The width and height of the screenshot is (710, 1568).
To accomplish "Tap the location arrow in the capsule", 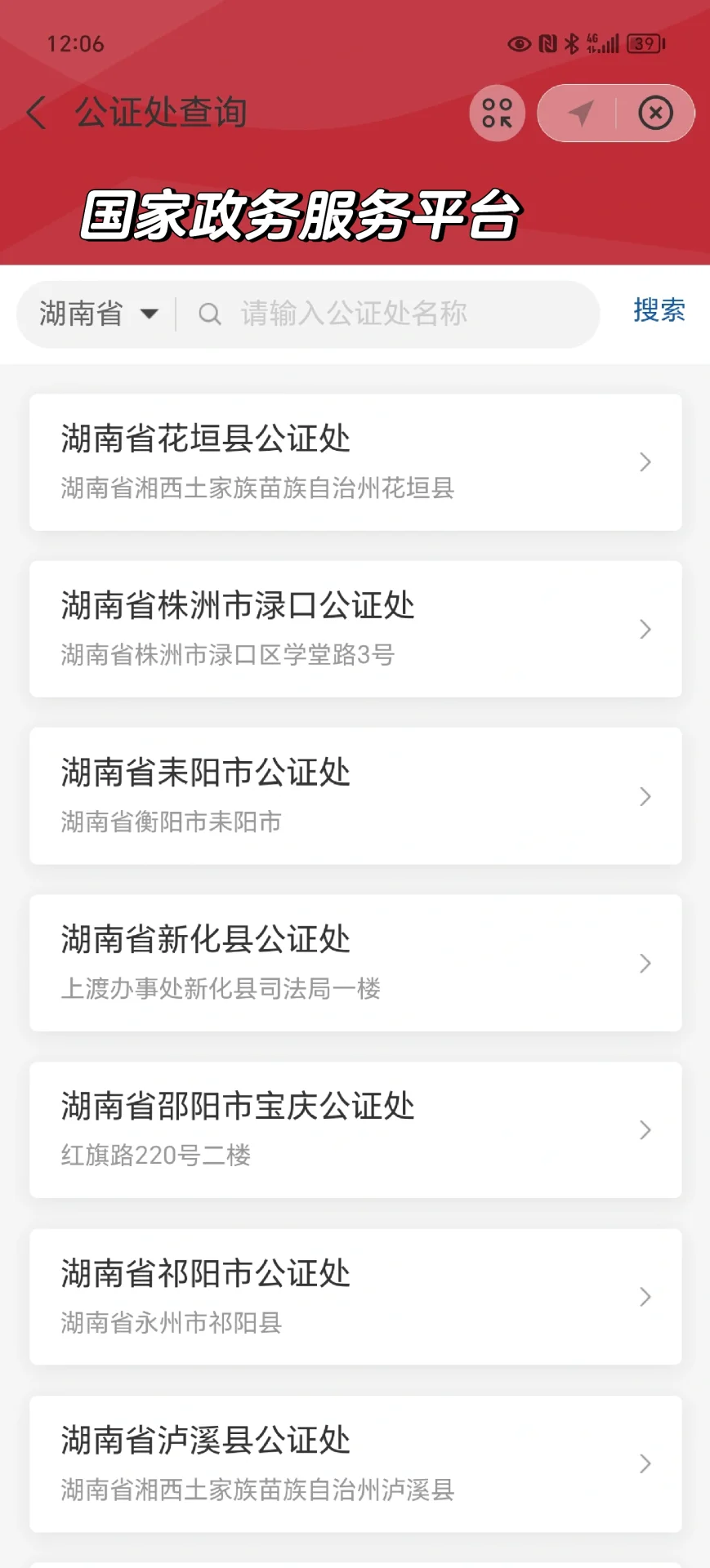I will pyautogui.click(x=580, y=113).
